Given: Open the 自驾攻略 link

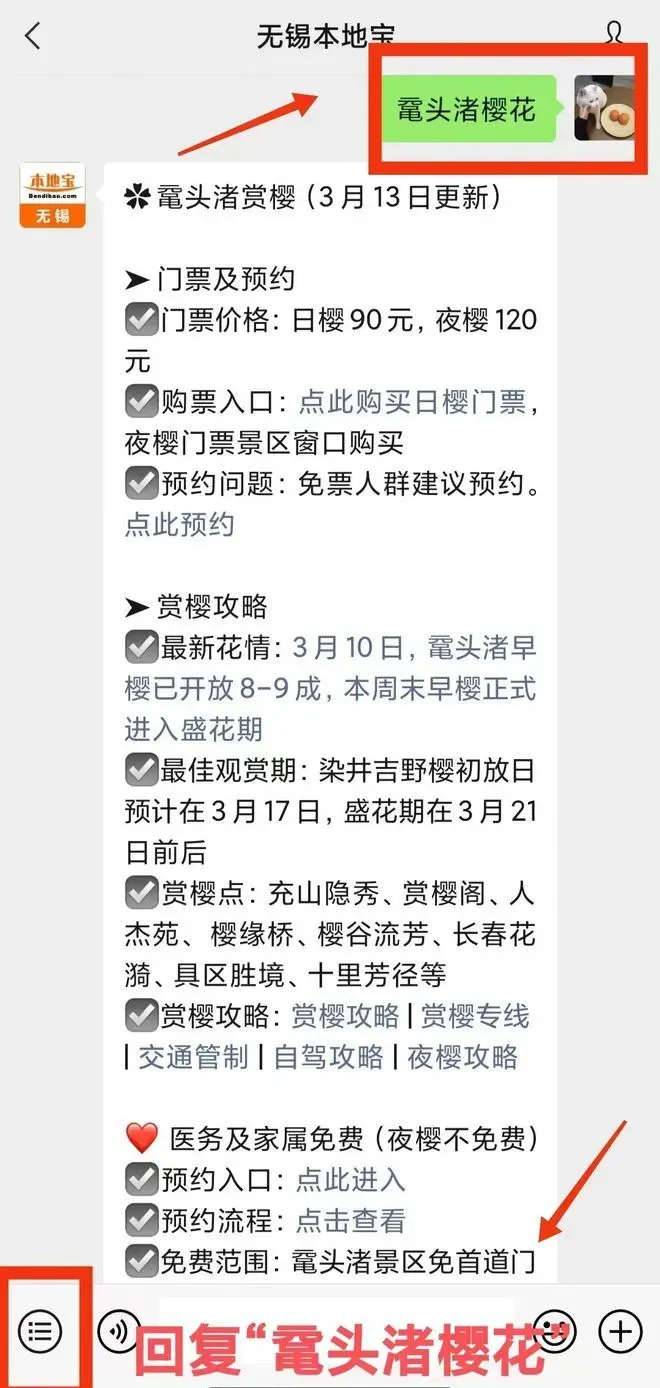Looking at the screenshot, I should pyautogui.click(x=328, y=1058).
